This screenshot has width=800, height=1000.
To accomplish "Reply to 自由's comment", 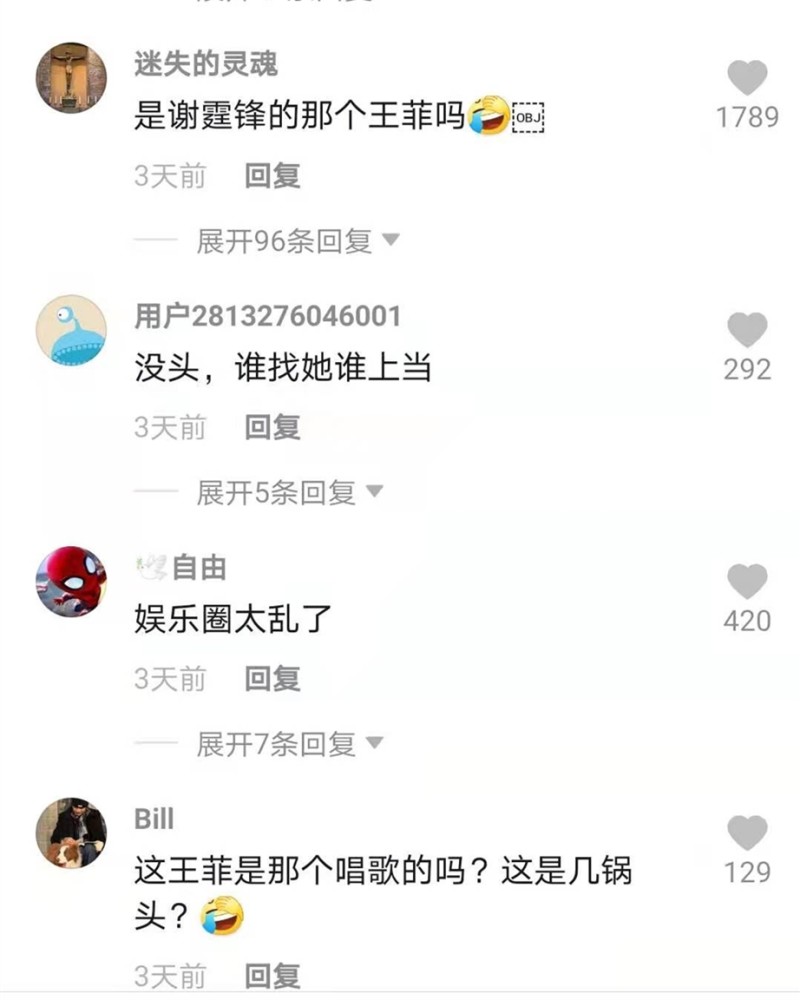I will click(272, 679).
